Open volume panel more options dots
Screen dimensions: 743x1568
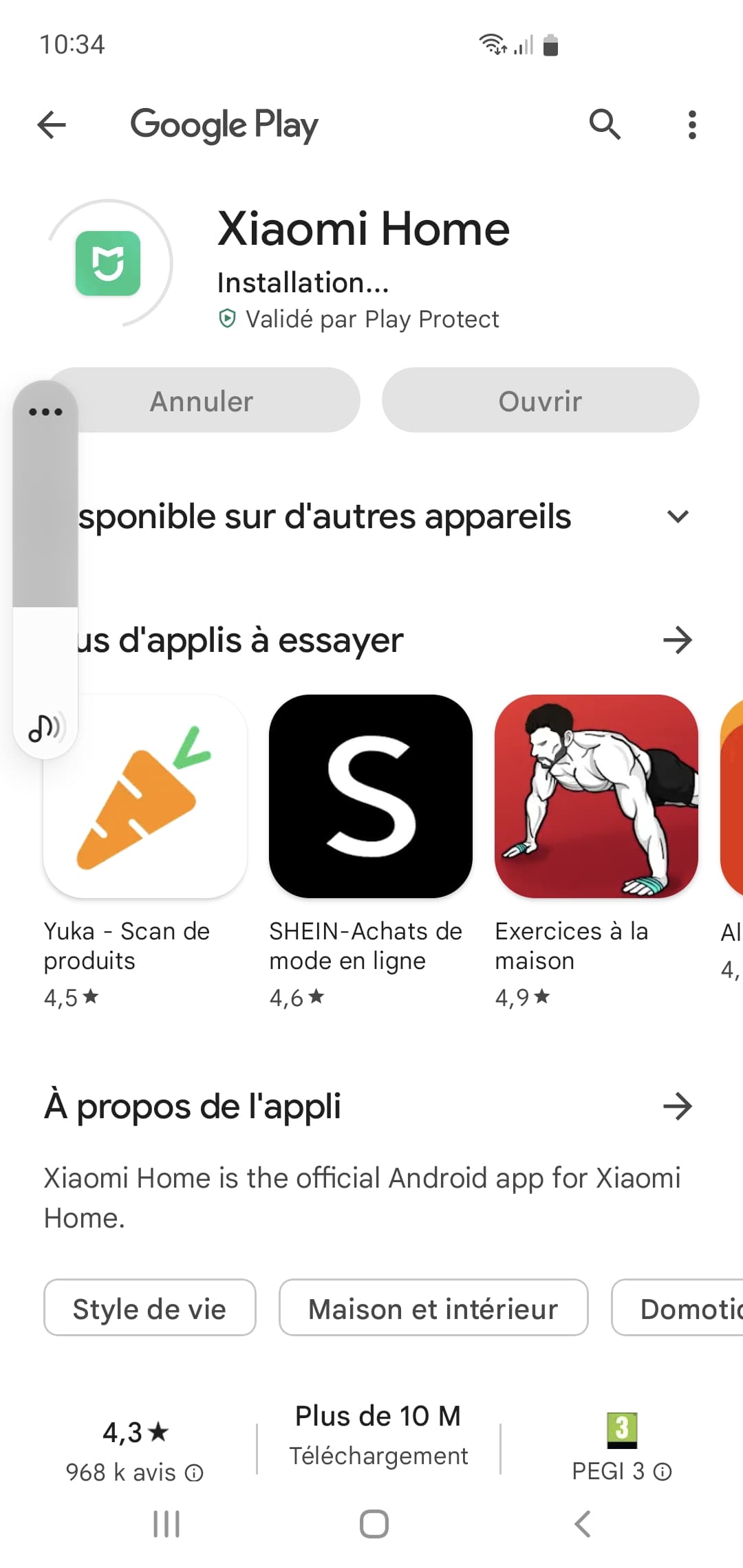45,412
